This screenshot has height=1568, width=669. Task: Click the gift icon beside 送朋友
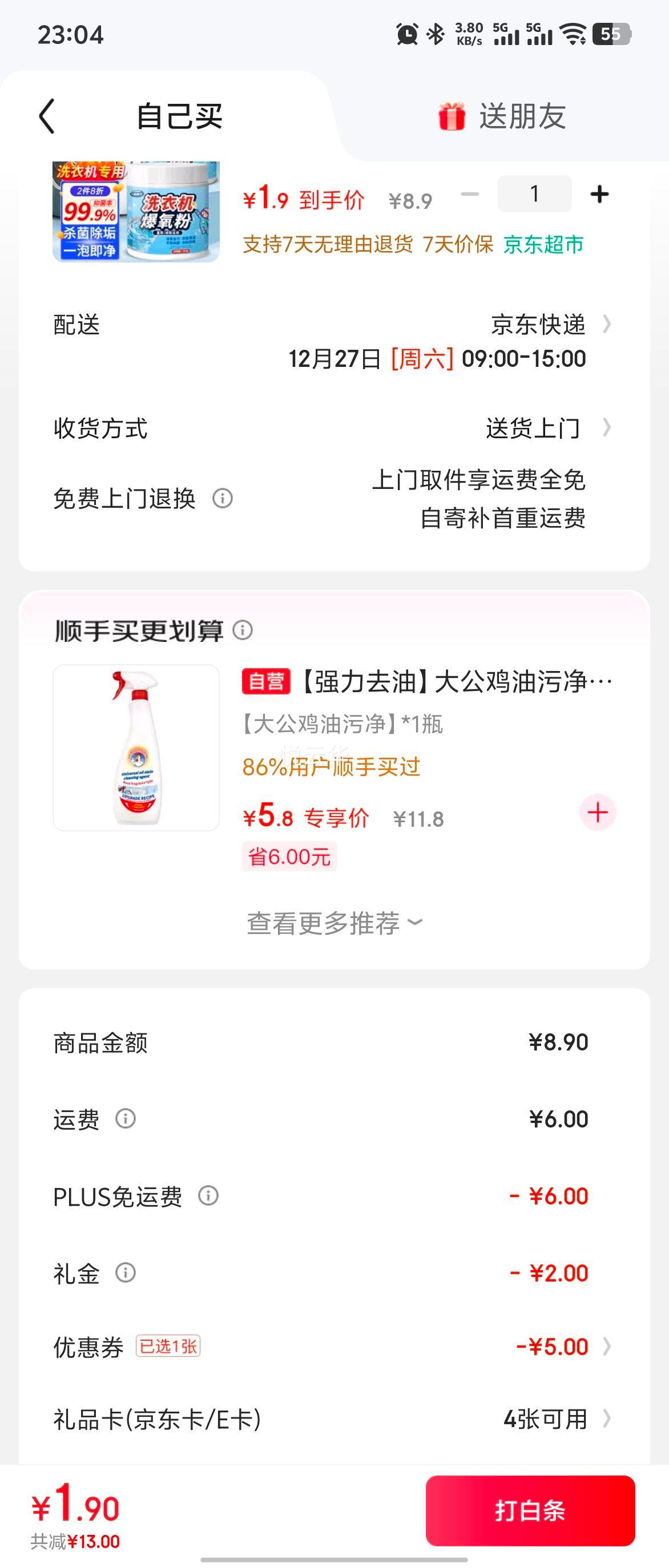(x=449, y=117)
